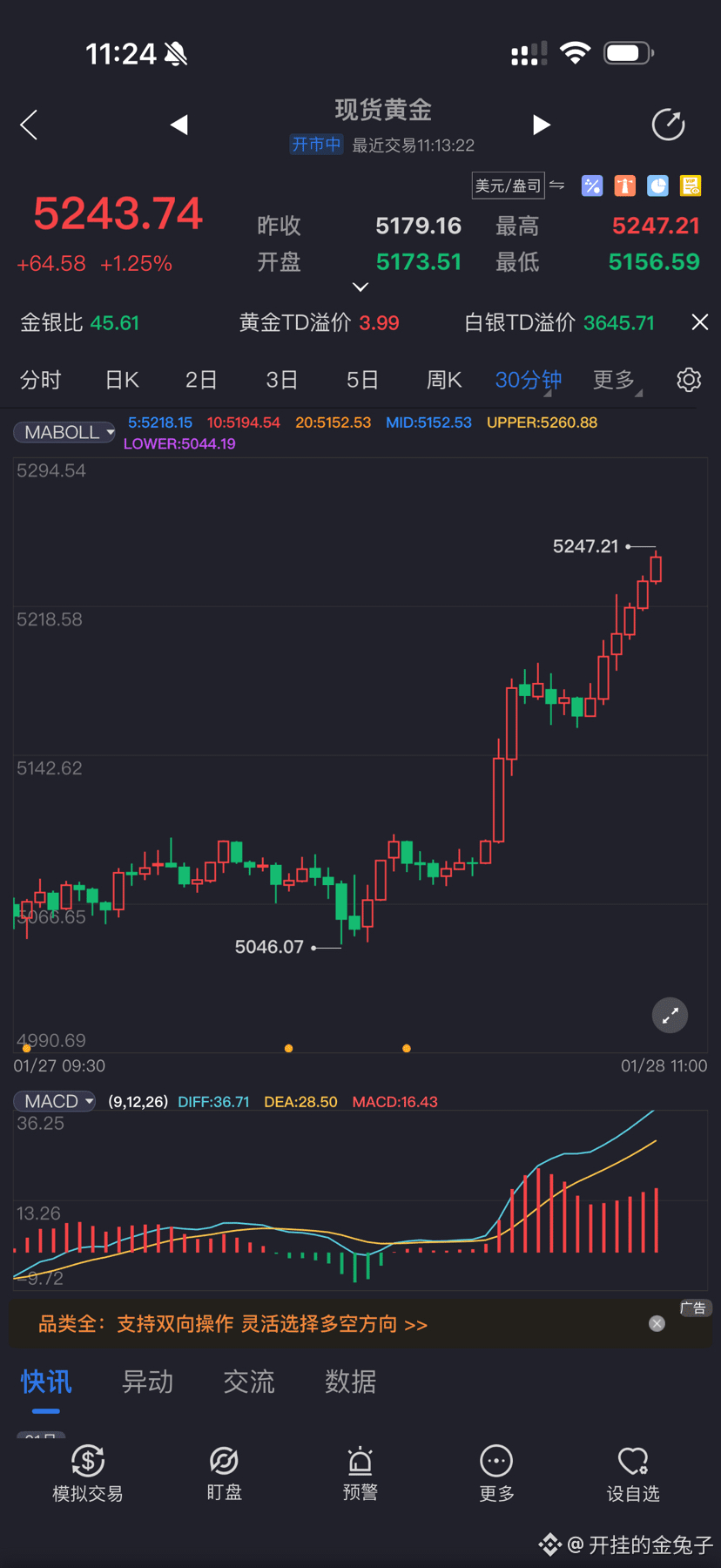
Task: Select the 5日 chart view
Action: click(x=362, y=380)
